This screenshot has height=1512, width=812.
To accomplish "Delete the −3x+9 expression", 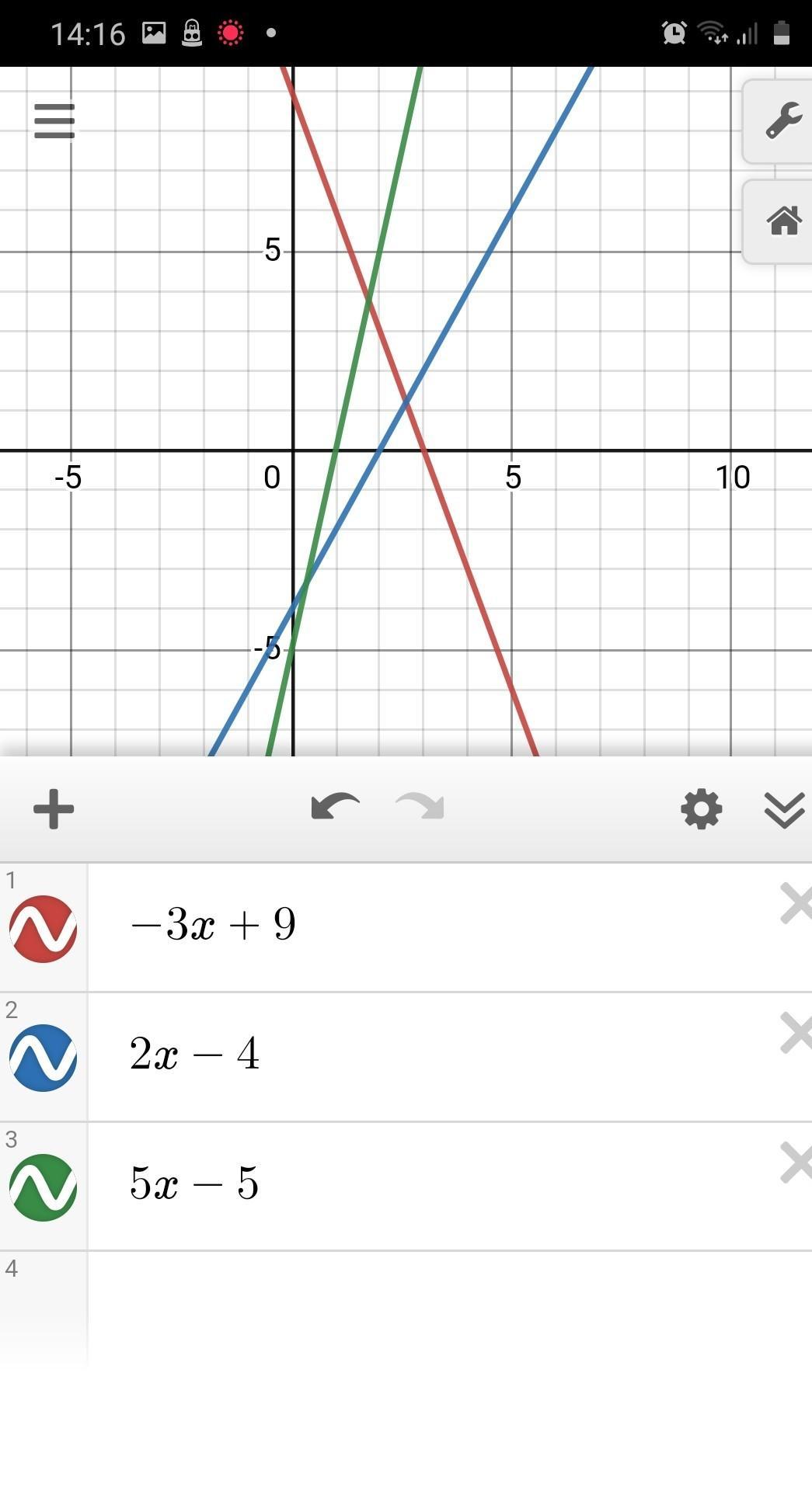I will pos(796,904).
